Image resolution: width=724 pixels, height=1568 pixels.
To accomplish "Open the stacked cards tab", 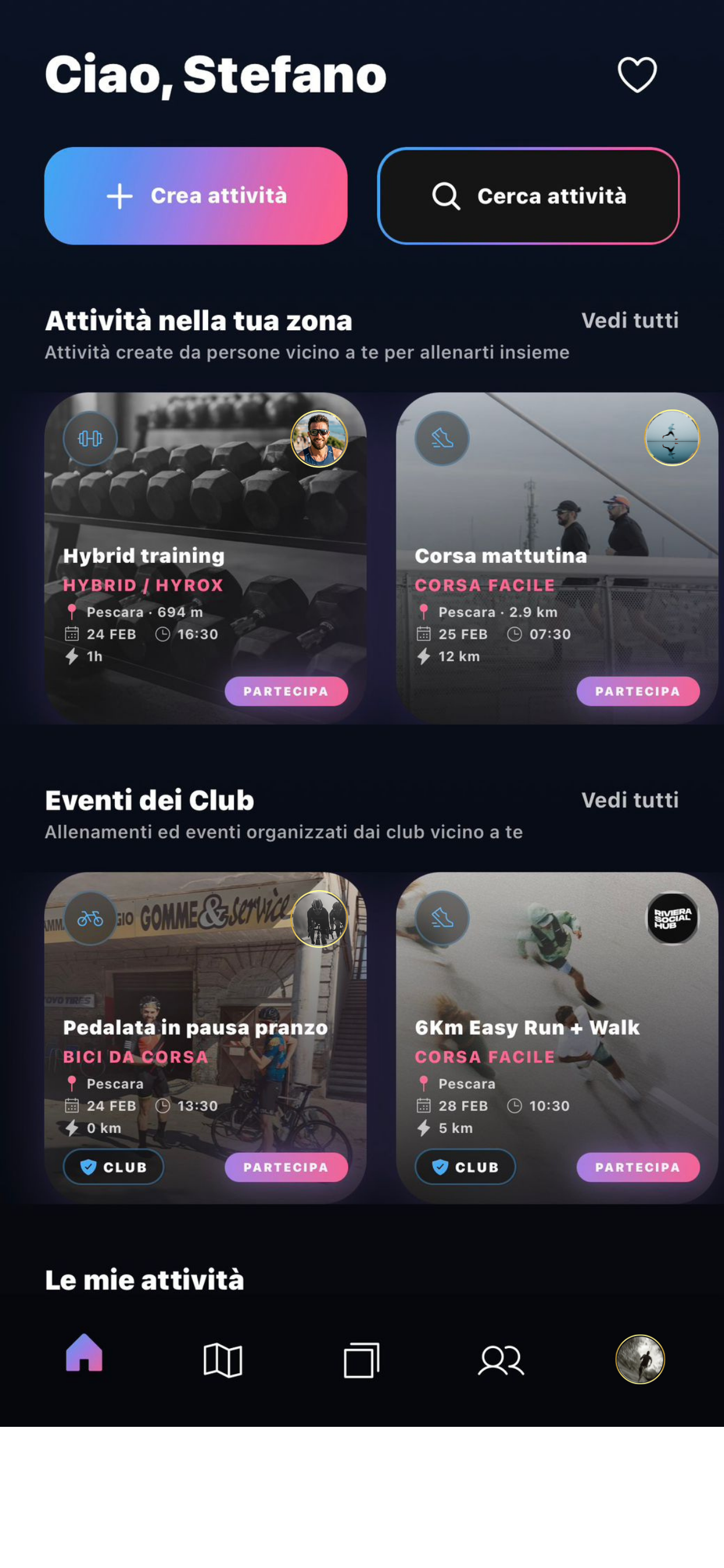I will pyautogui.click(x=361, y=1360).
